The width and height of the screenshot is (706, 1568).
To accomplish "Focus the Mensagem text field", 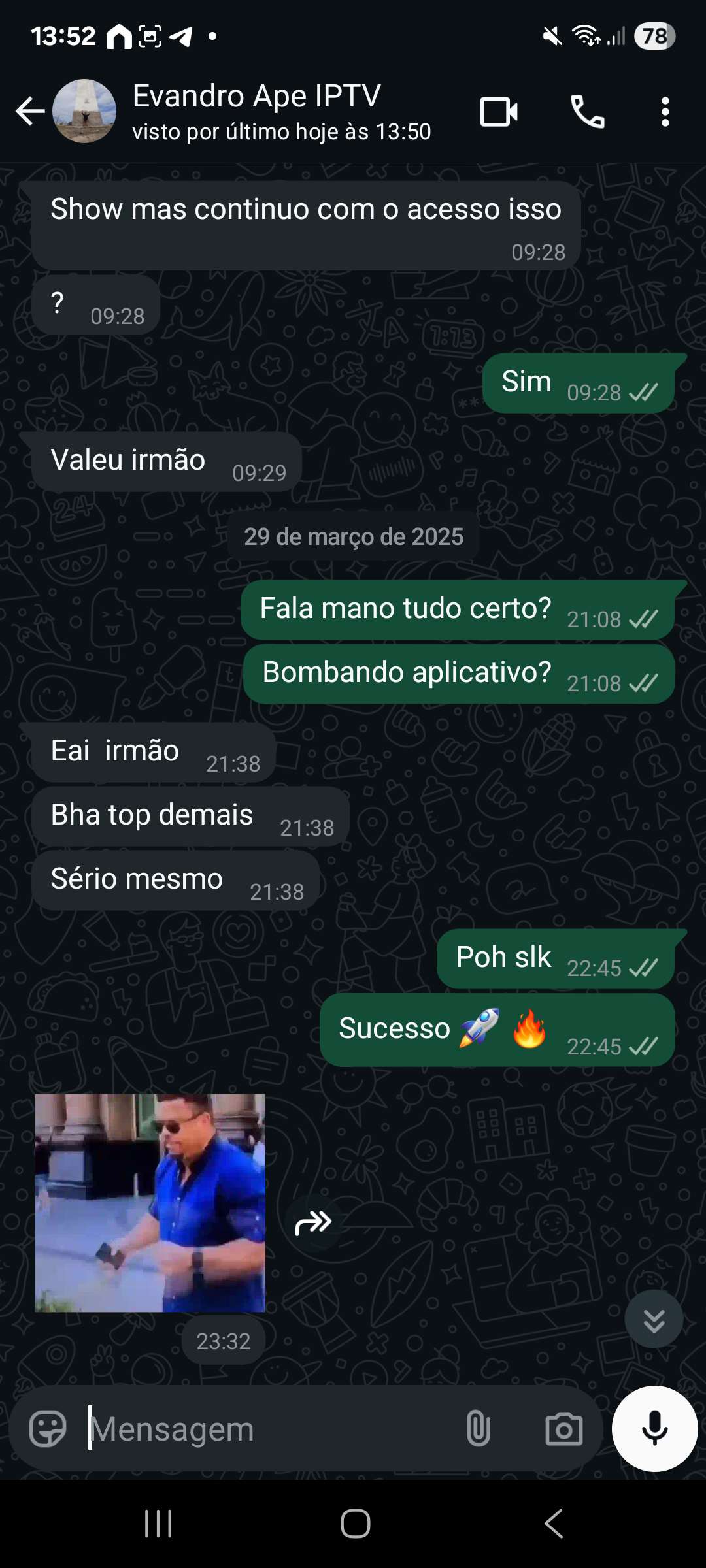I will 261,1429.
